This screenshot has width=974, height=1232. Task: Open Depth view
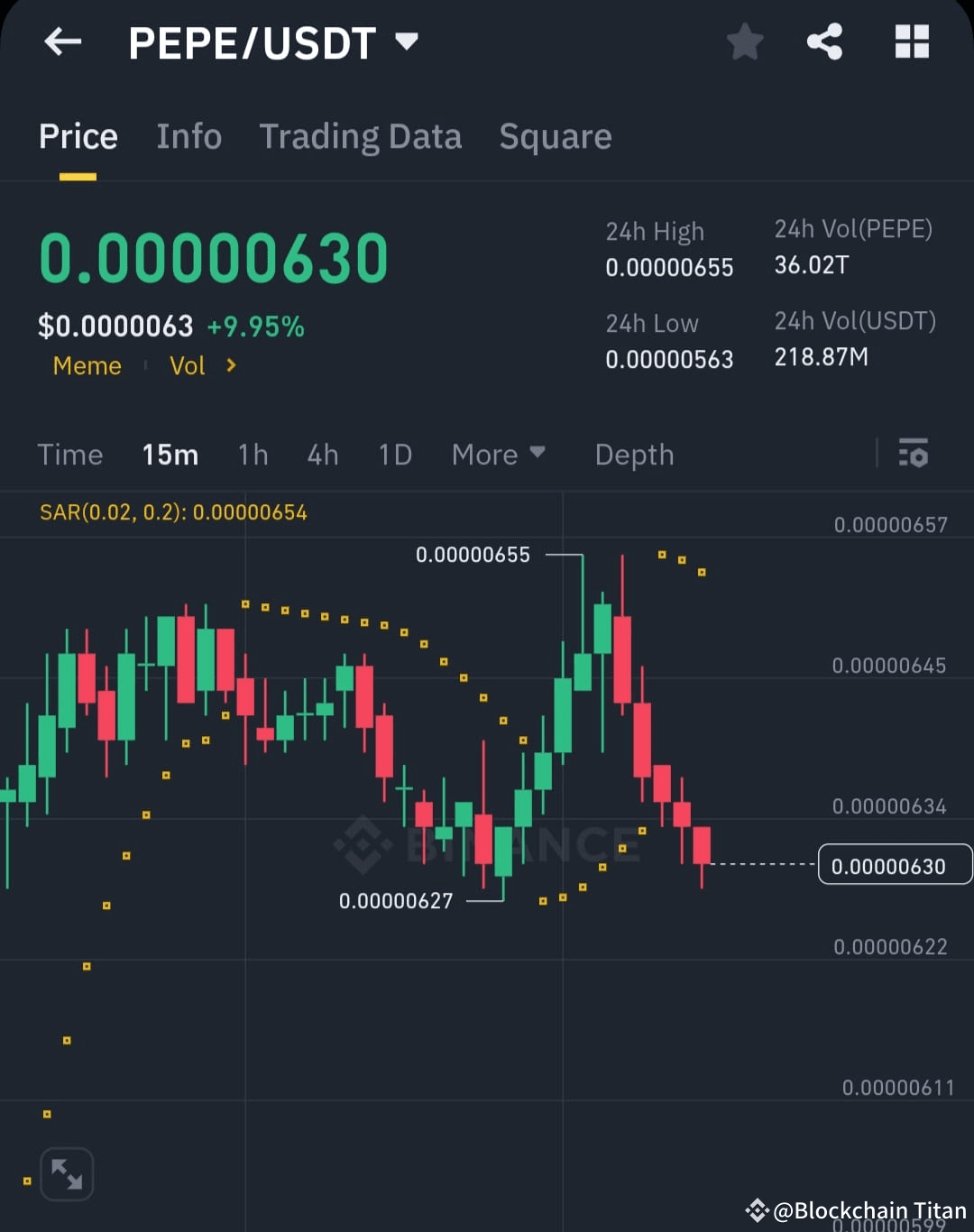point(634,455)
